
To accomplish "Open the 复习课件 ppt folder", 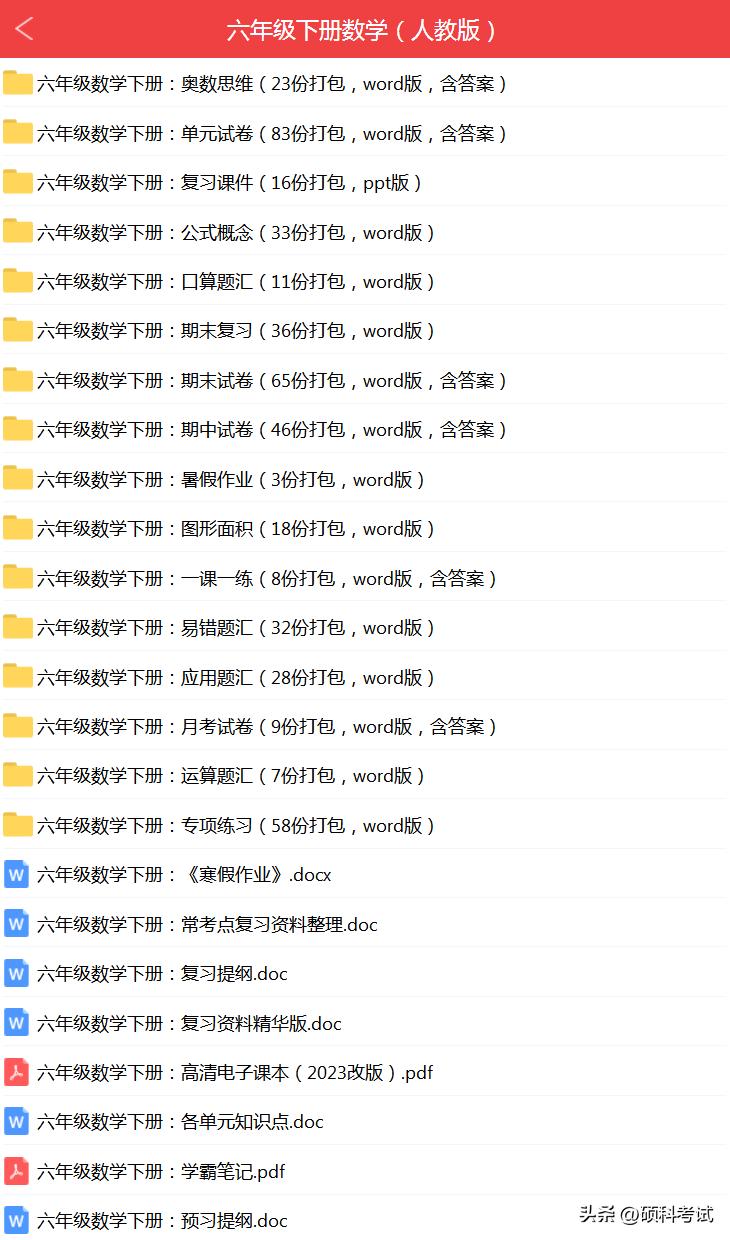I will (x=230, y=183).
